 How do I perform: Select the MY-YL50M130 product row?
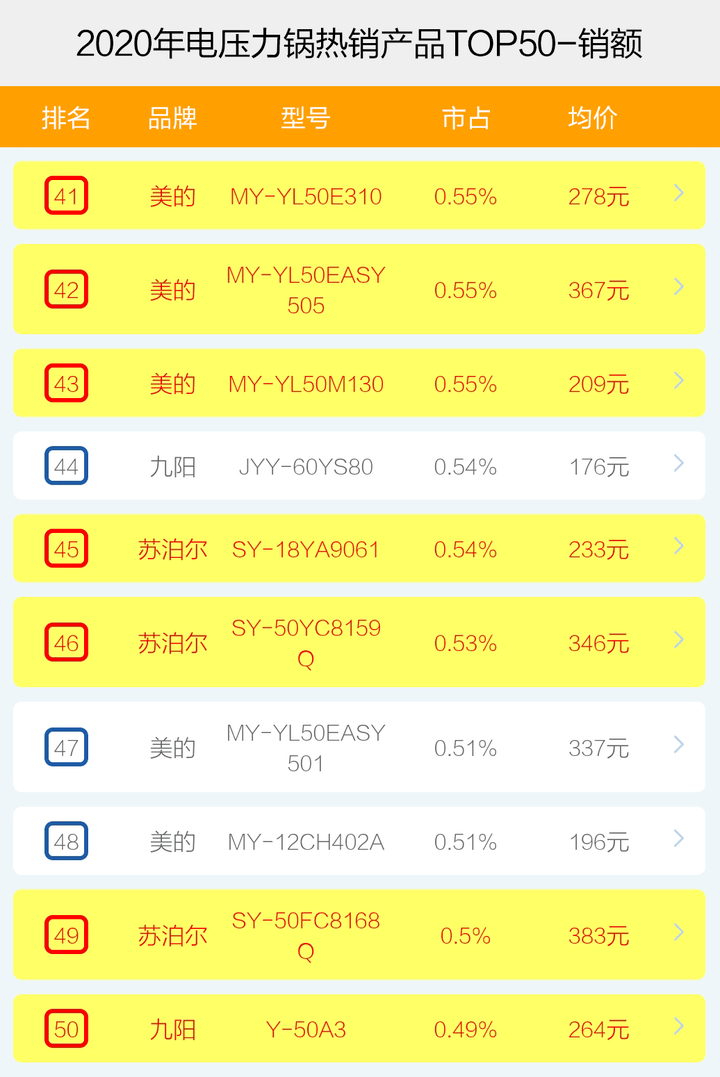[358, 384]
